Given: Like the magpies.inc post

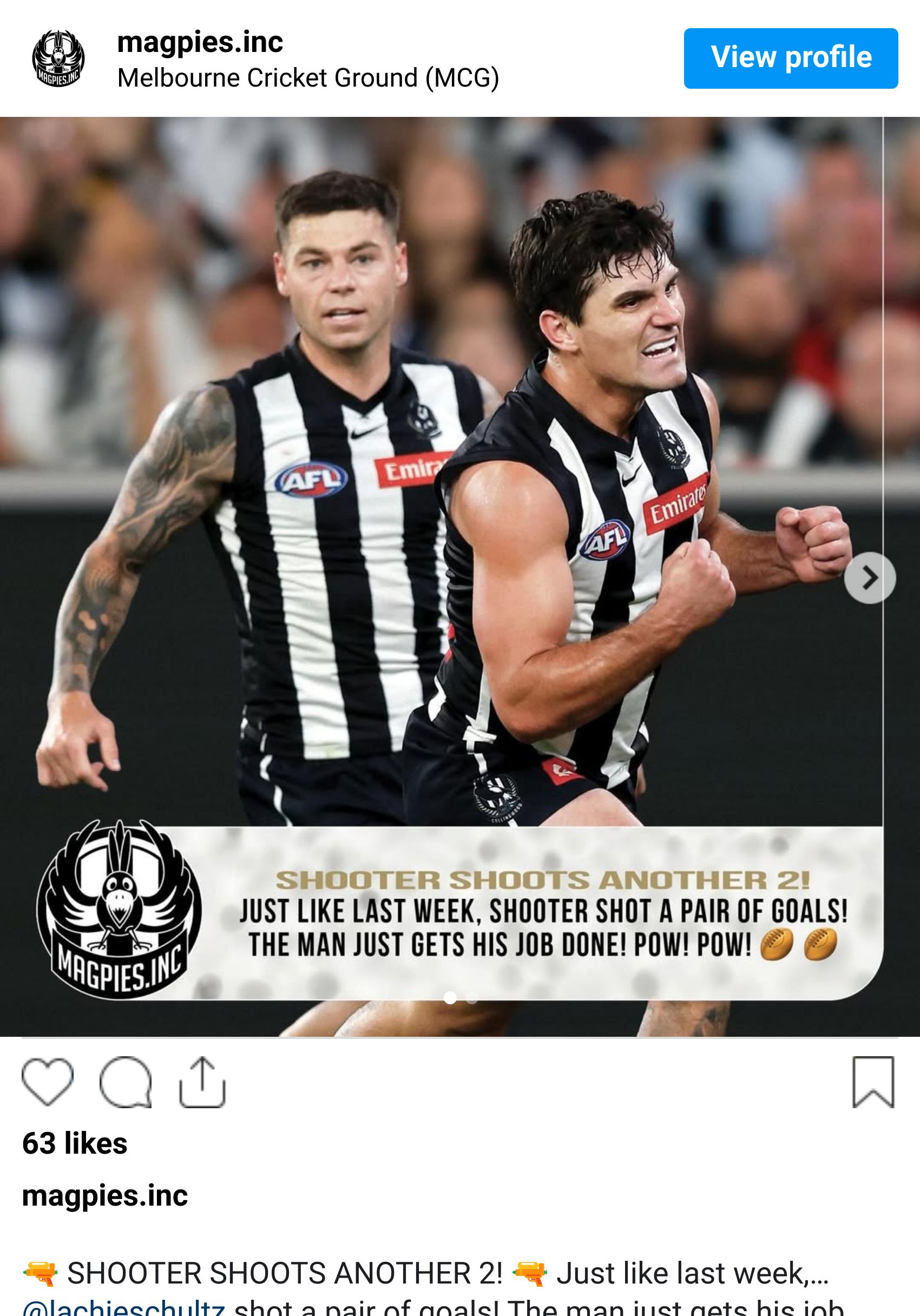Looking at the screenshot, I should coord(48,1081).
